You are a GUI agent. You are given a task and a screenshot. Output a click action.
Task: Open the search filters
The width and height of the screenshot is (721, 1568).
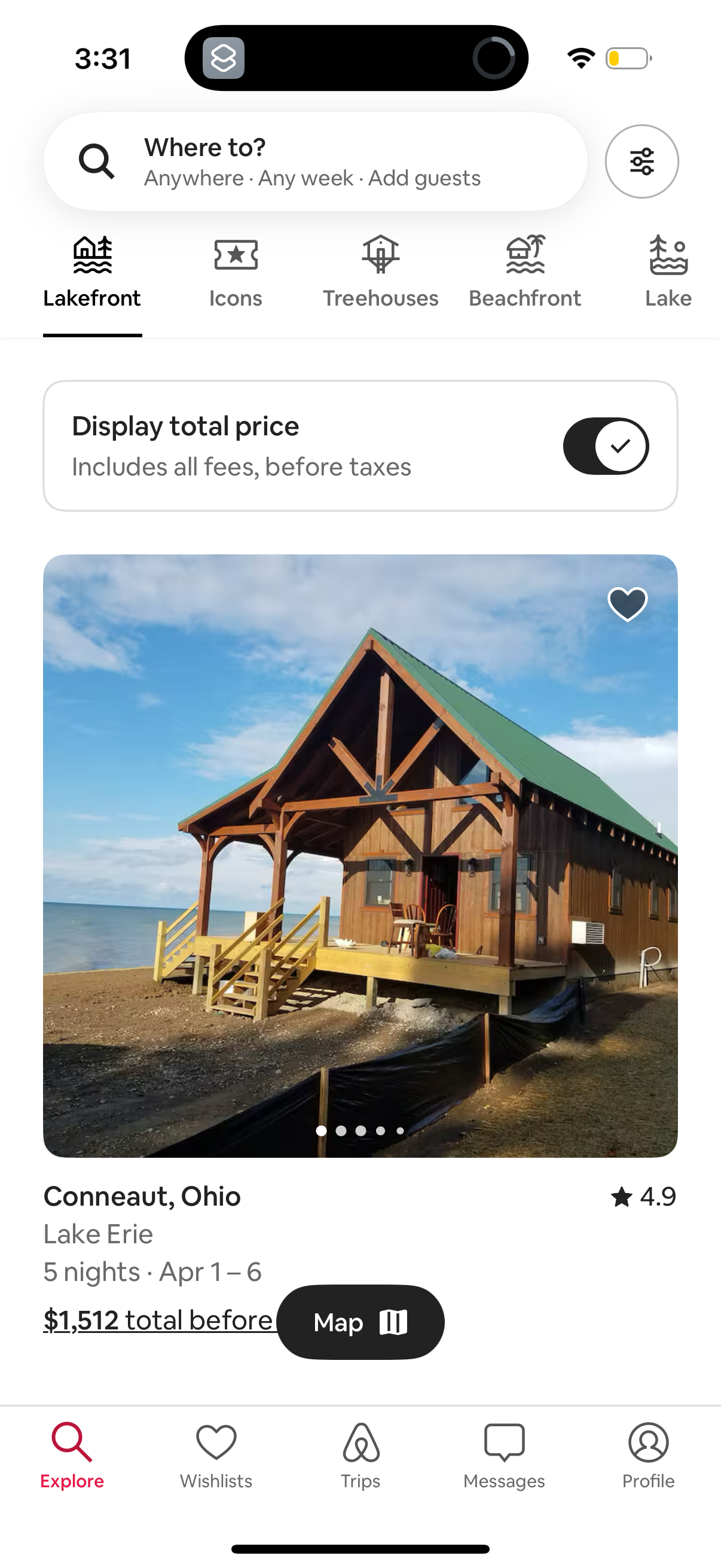pyautogui.click(x=642, y=161)
